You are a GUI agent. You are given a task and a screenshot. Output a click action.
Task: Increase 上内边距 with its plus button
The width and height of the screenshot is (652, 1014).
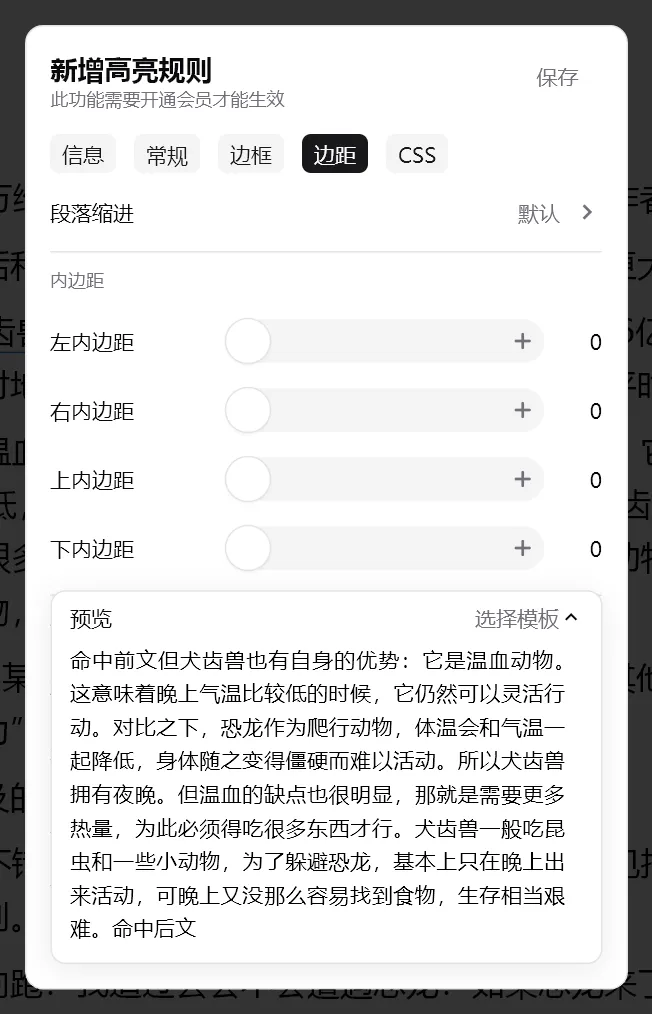(x=522, y=479)
